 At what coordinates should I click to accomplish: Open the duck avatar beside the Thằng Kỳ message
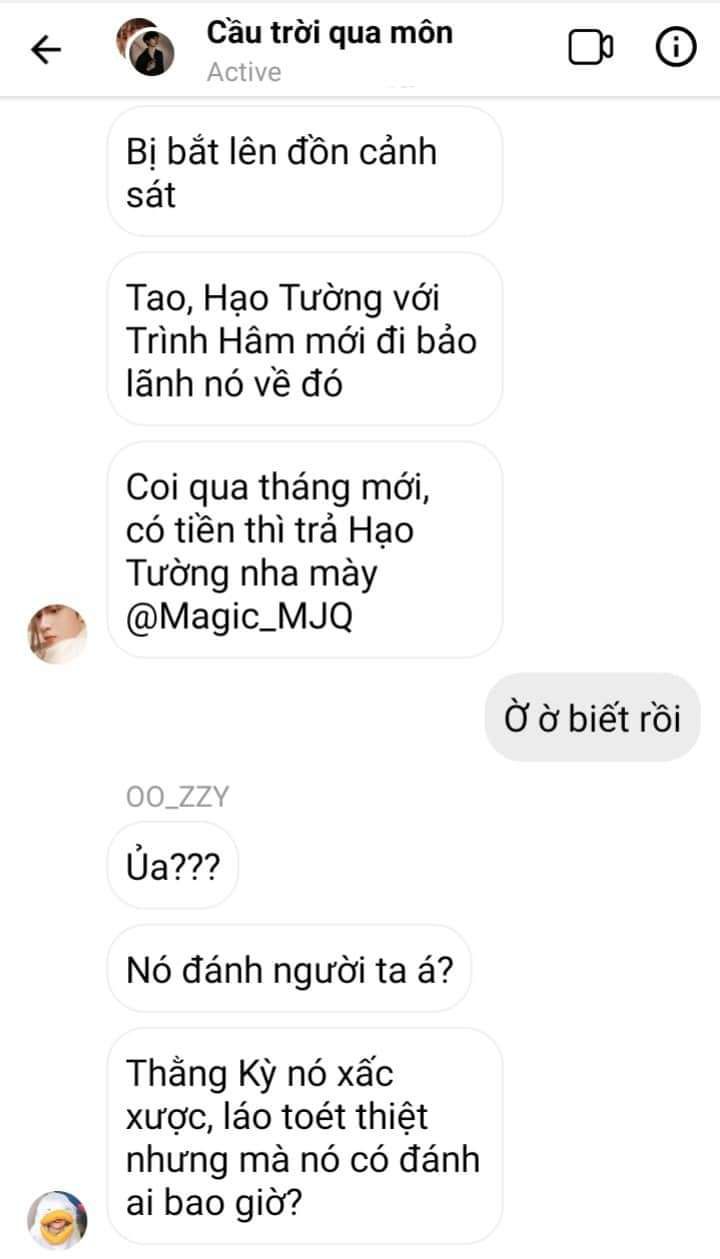[x=57, y=1219]
